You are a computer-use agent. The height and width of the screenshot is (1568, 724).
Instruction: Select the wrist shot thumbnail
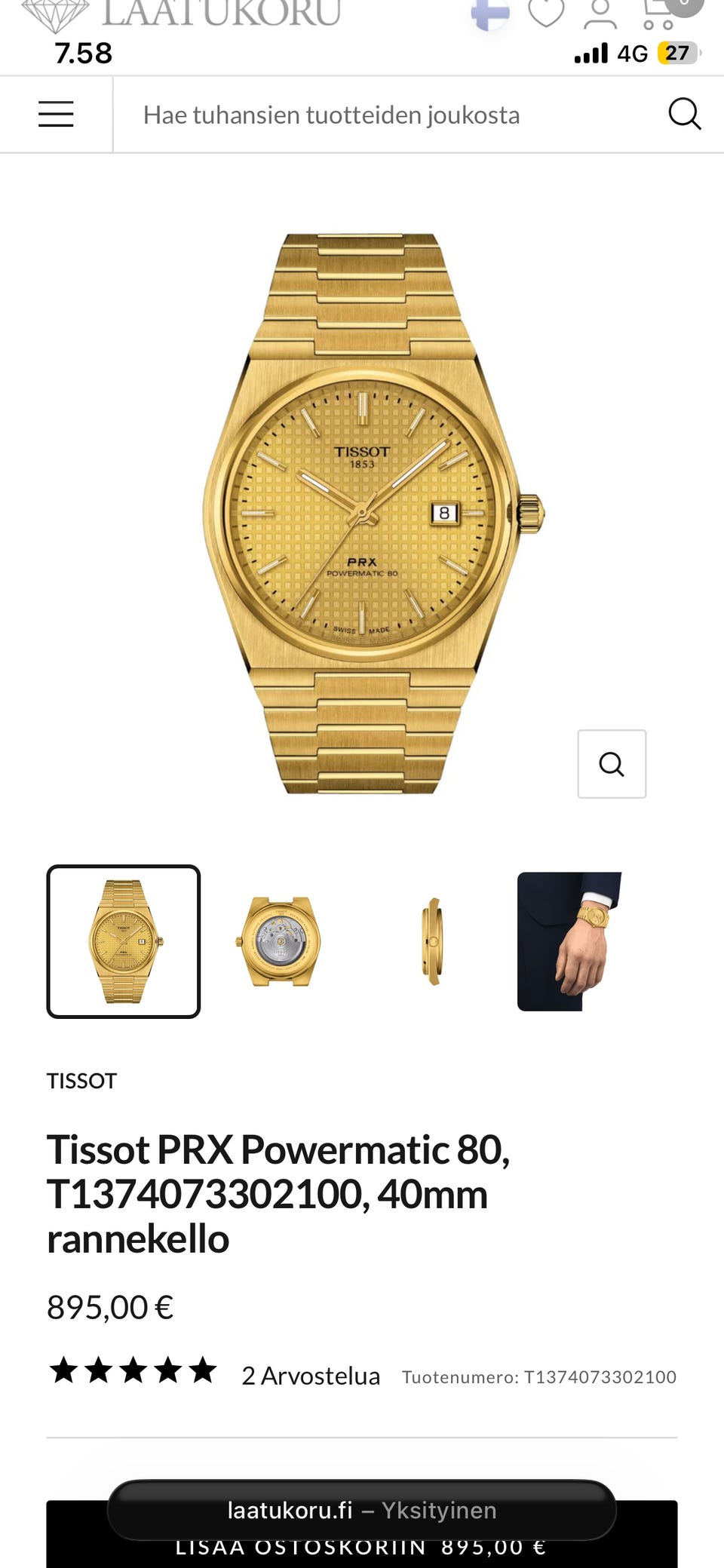(569, 941)
